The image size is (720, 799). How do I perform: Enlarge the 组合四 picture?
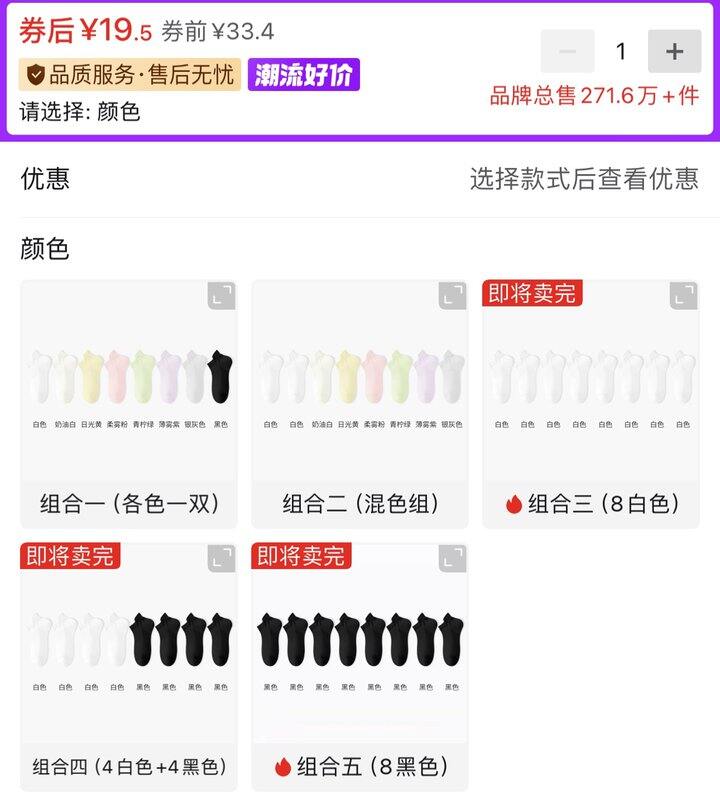click(x=221, y=559)
